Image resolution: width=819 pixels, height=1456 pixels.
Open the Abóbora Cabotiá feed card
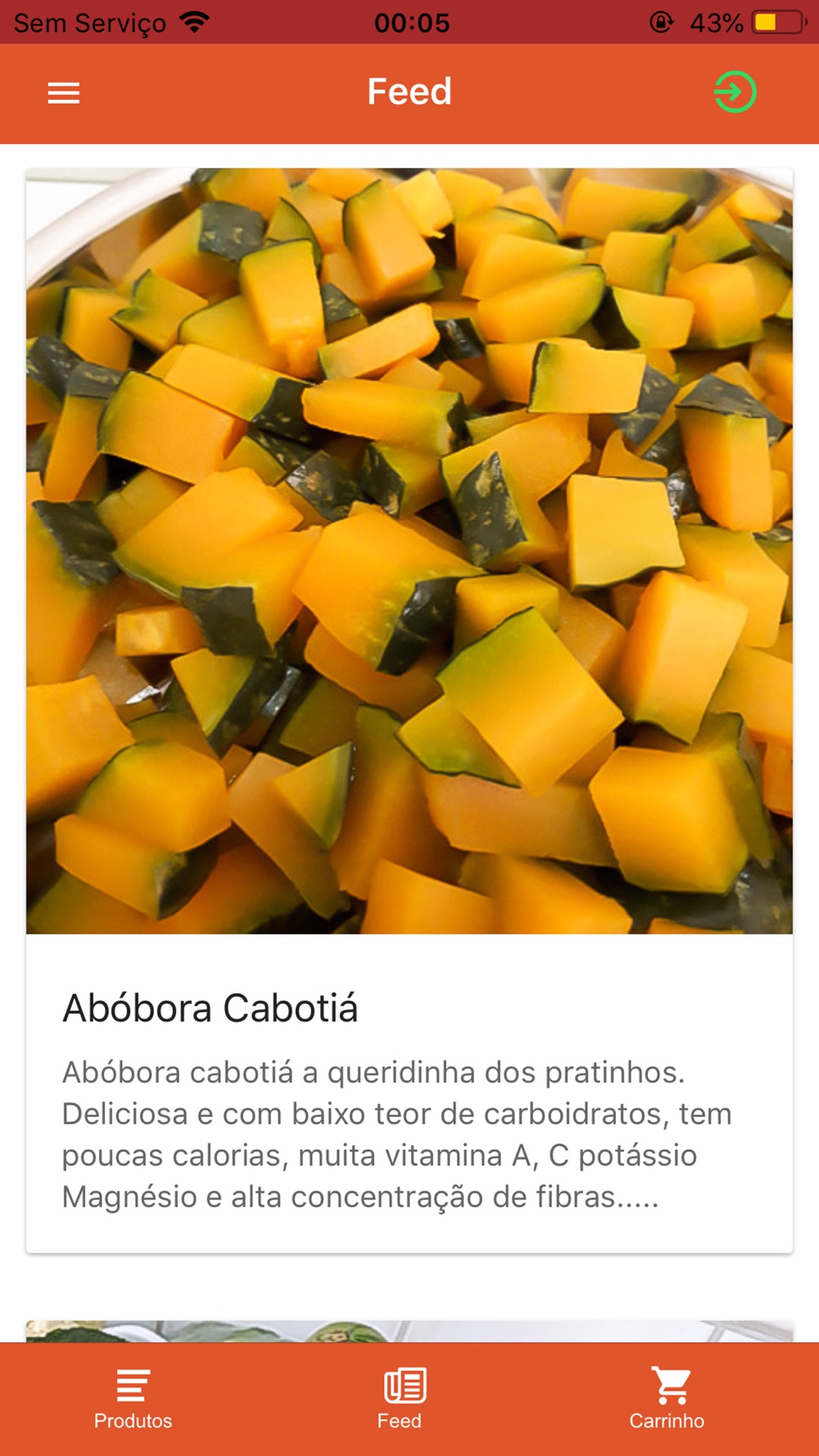409,711
